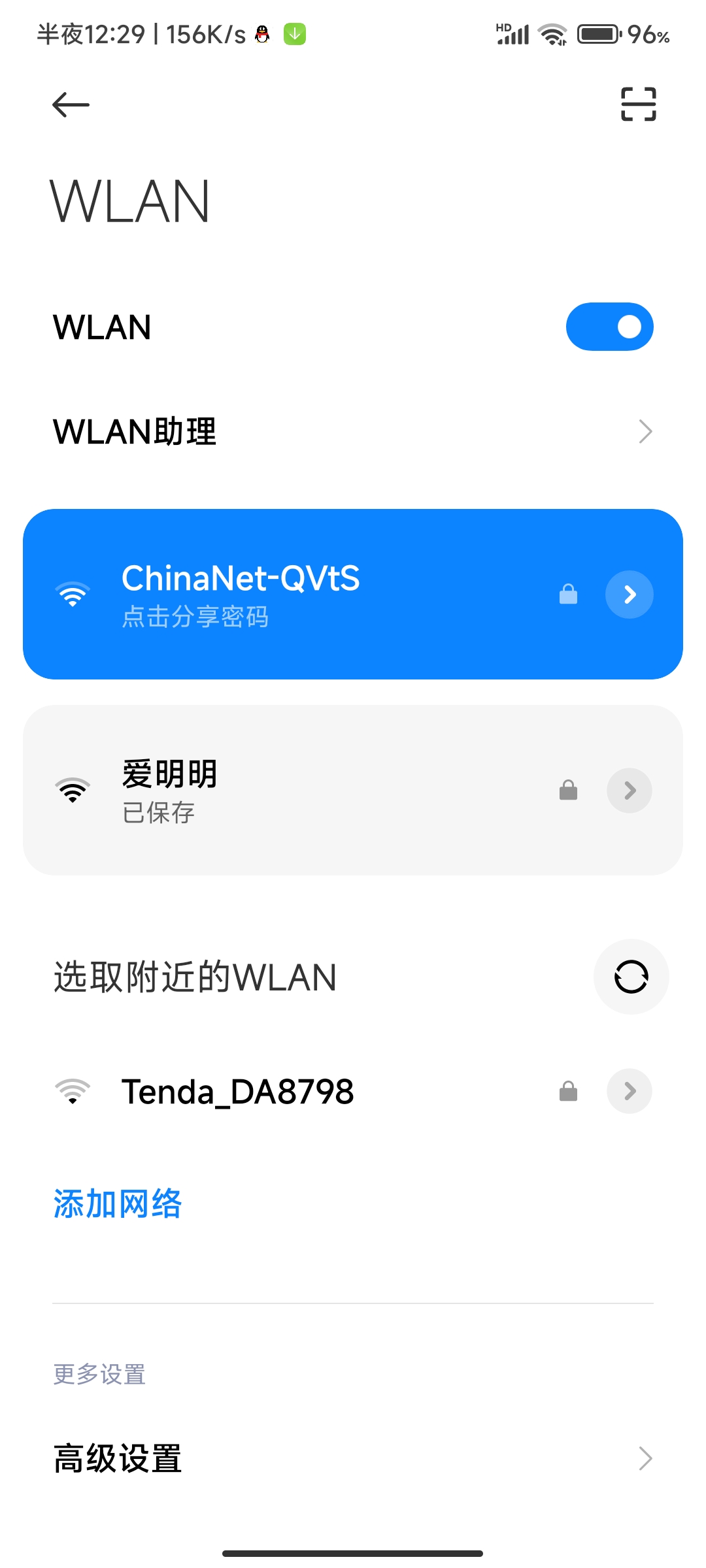Turn off the WLAN switch
The width and height of the screenshot is (706, 1568).
(609, 327)
